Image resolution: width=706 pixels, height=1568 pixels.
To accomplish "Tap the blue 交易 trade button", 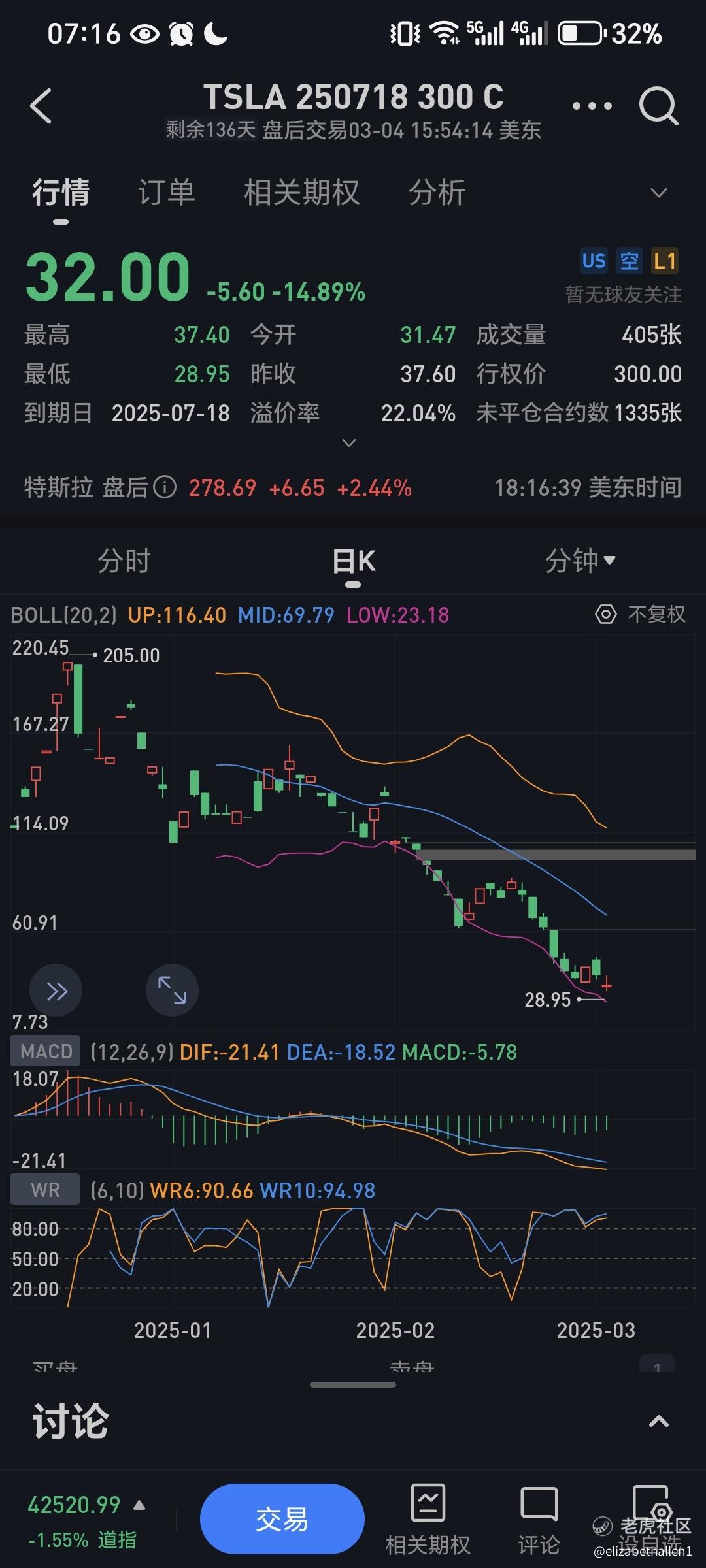I will (282, 1520).
